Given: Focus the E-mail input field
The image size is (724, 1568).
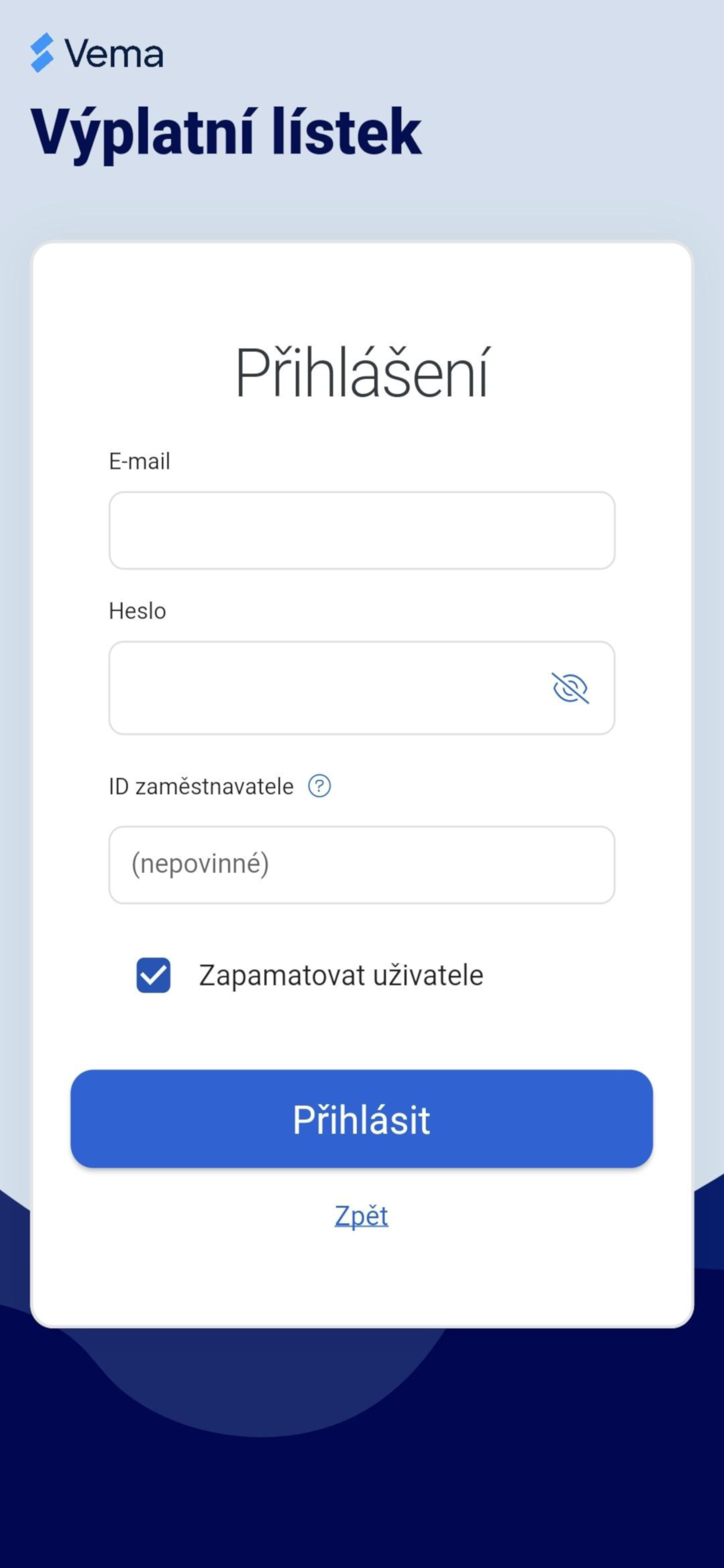Looking at the screenshot, I should point(361,530).
